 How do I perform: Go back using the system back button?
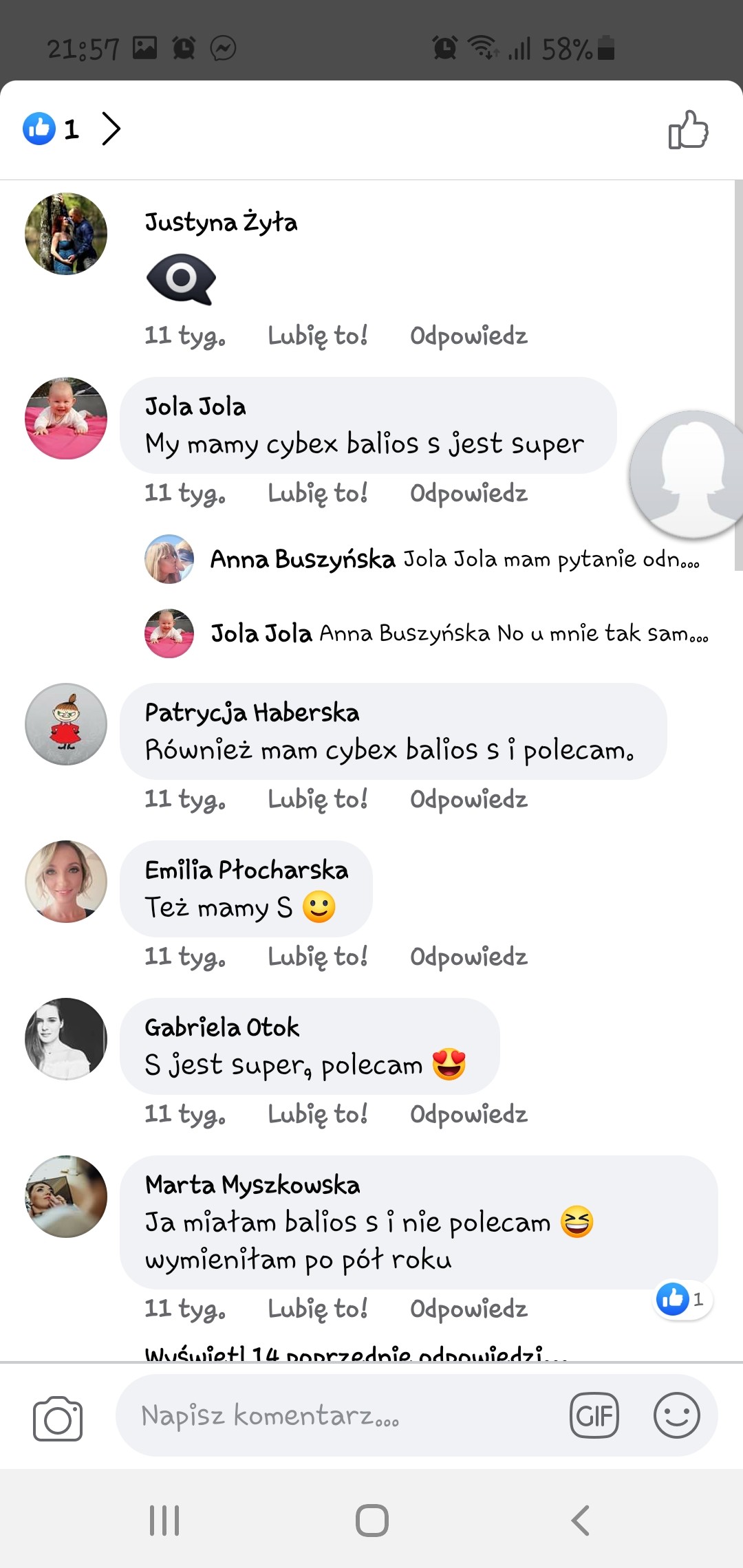pos(580,1520)
